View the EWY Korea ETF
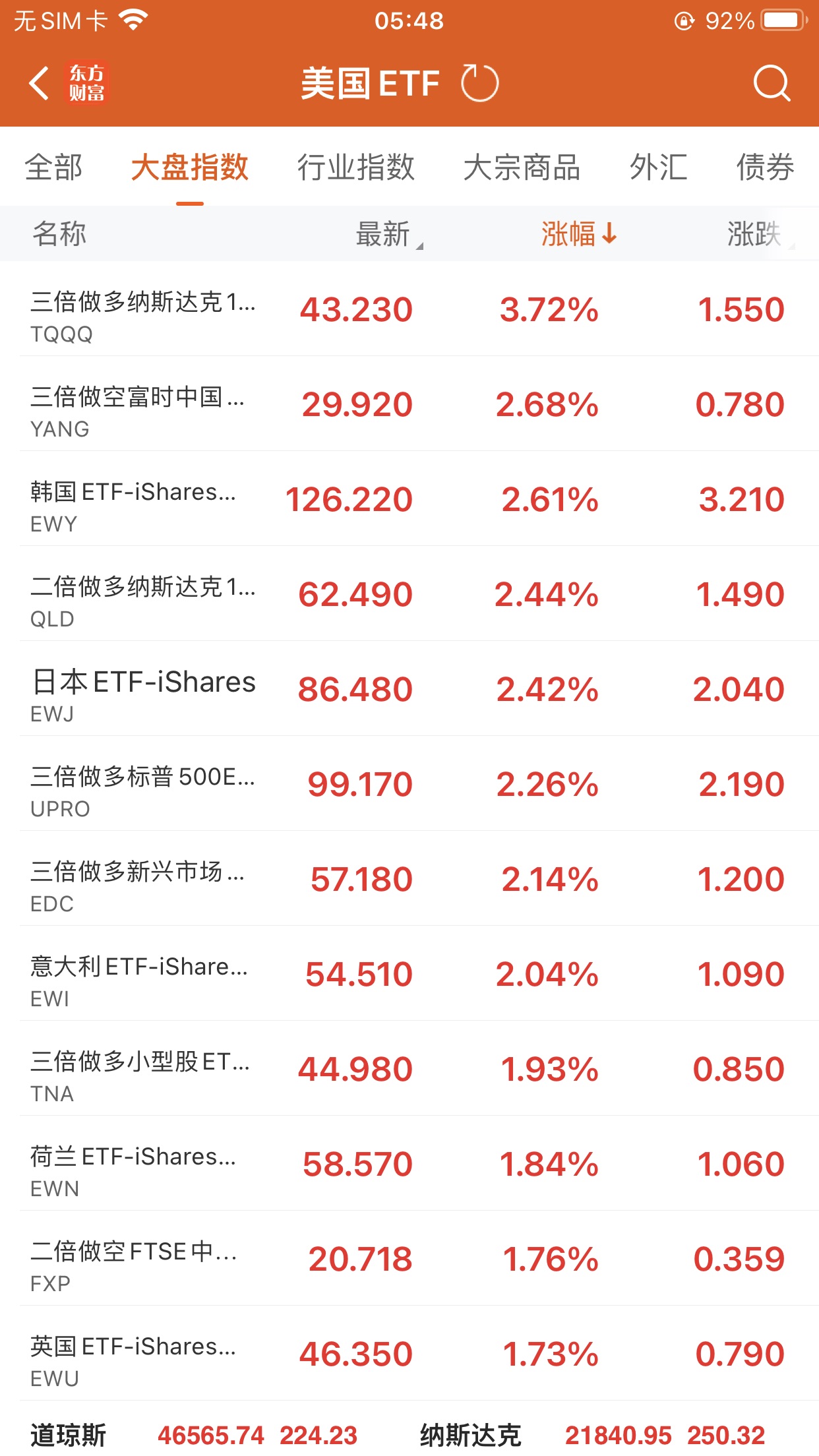Viewport: 819px width, 1456px height. point(409,500)
